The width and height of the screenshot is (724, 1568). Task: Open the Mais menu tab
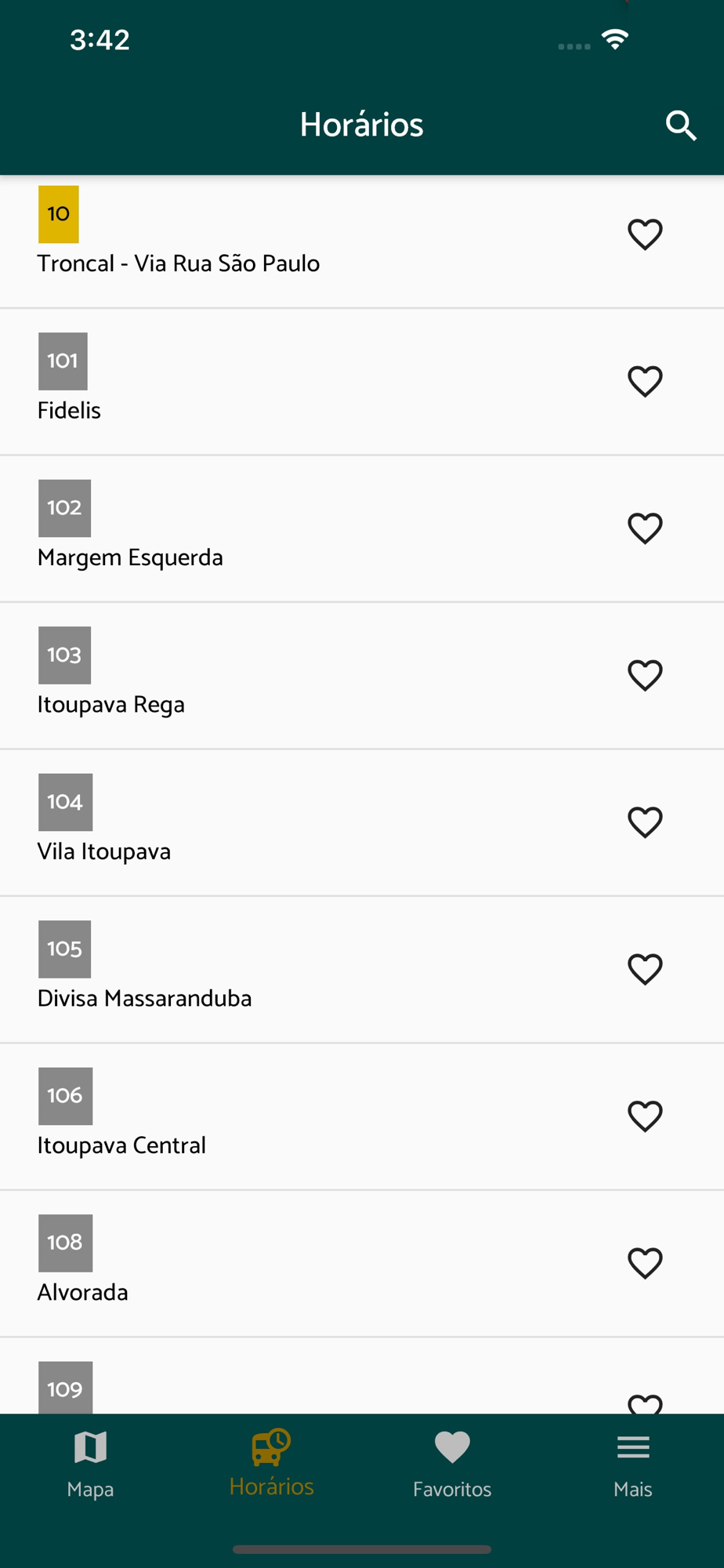pos(633,1465)
